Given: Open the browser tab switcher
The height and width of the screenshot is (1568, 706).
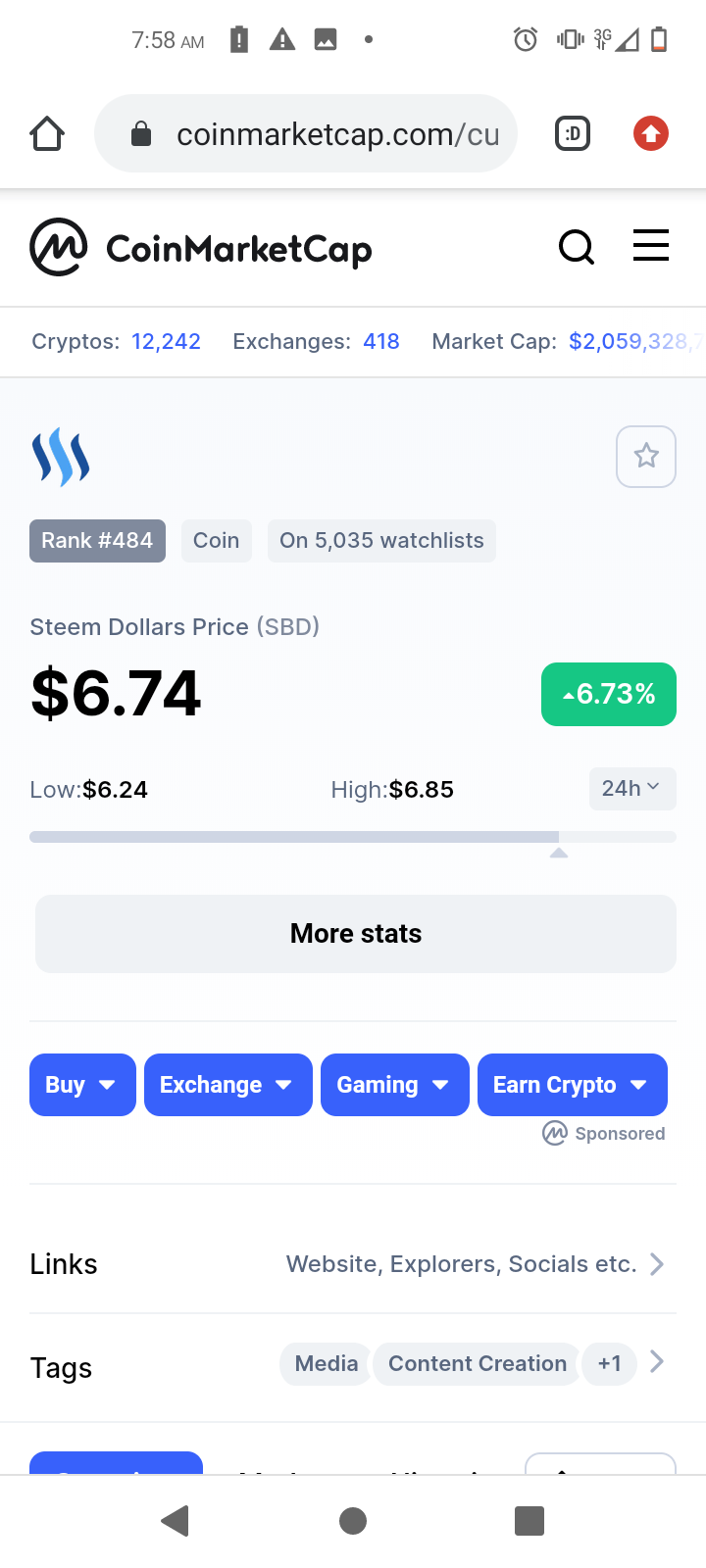Looking at the screenshot, I should click(x=573, y=133).
